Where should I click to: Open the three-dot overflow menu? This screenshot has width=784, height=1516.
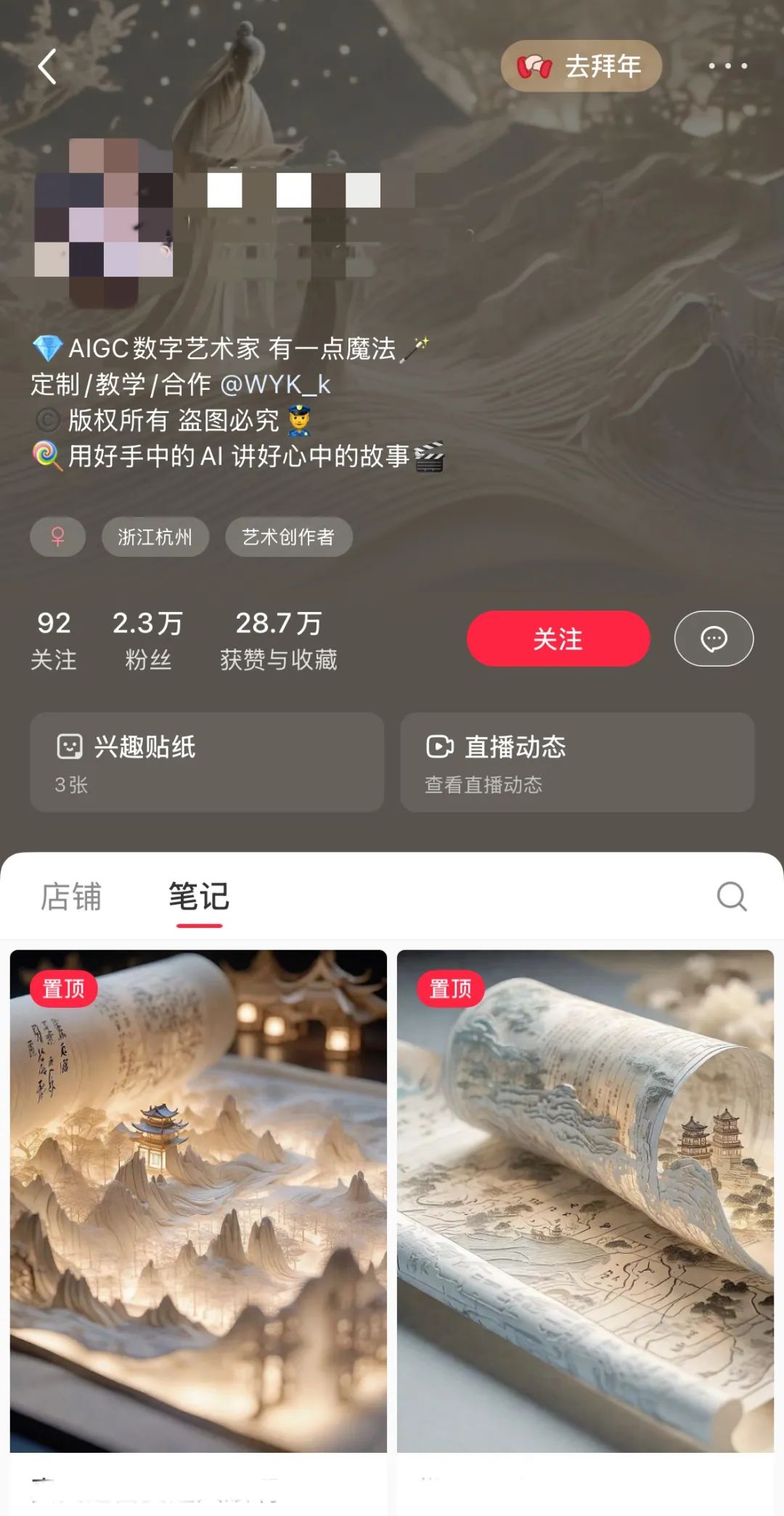coord(727,66)
